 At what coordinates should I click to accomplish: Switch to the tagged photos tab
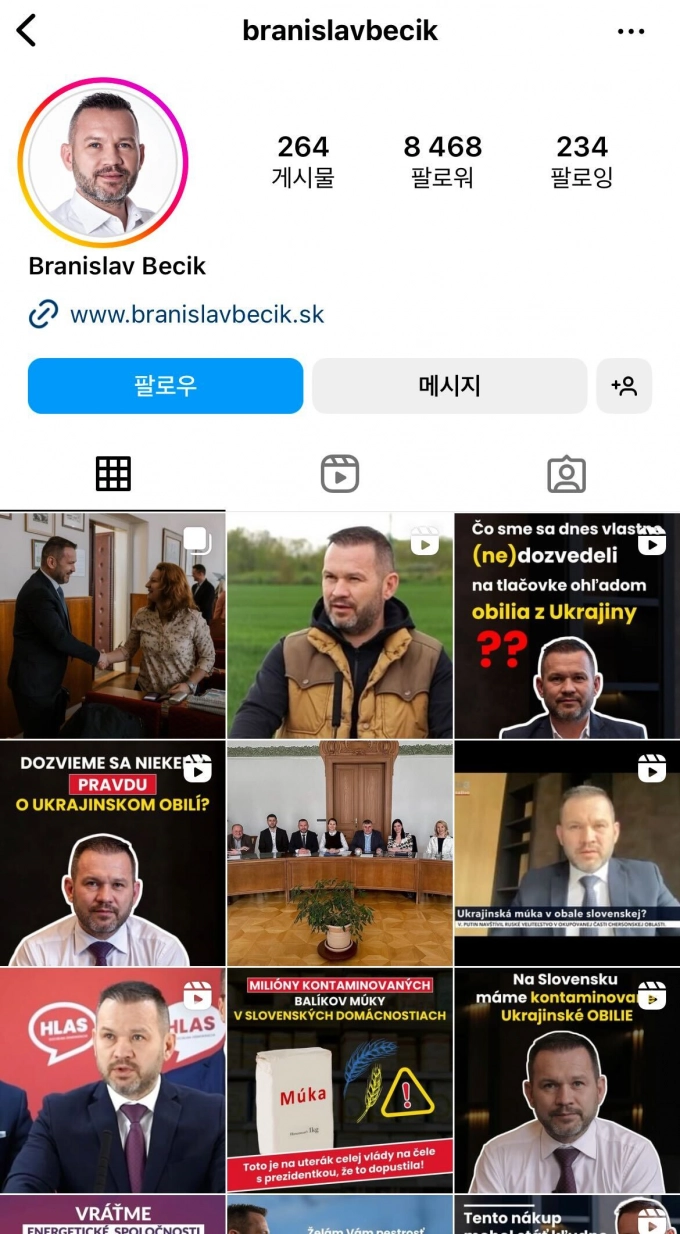point(566,473)
